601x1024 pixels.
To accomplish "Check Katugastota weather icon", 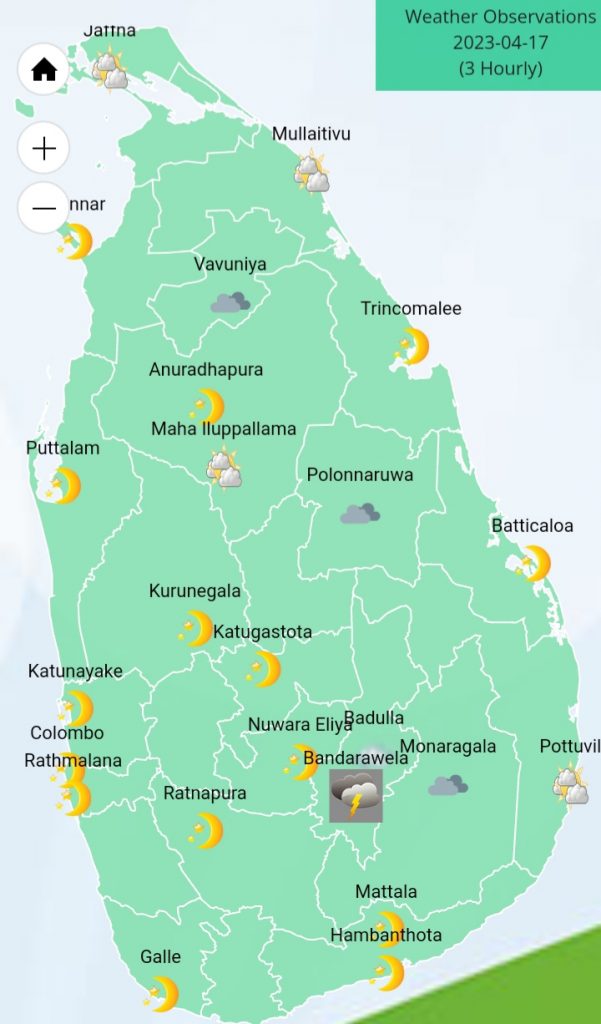I will (x=264, y=669).
